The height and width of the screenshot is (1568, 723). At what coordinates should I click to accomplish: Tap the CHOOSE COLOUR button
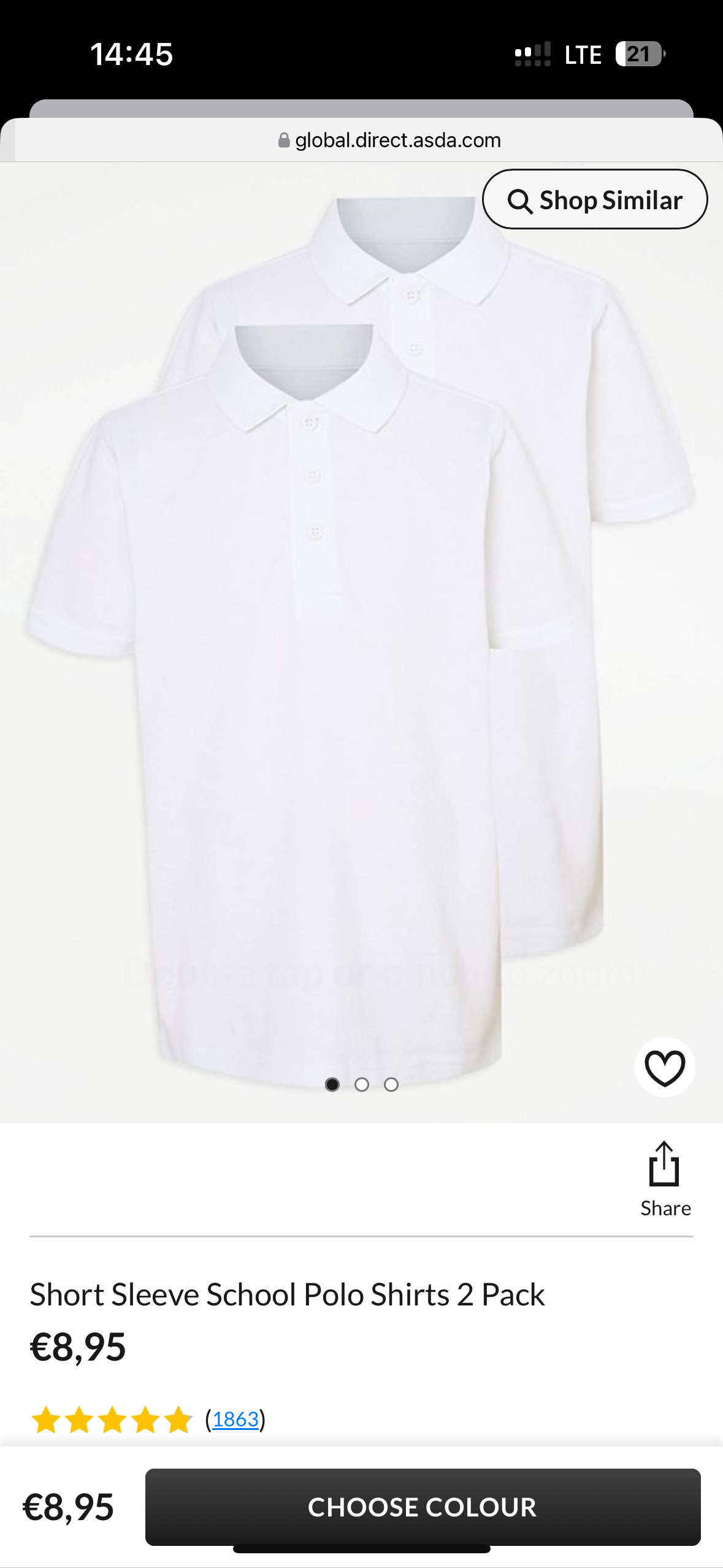coord(423,1507)
